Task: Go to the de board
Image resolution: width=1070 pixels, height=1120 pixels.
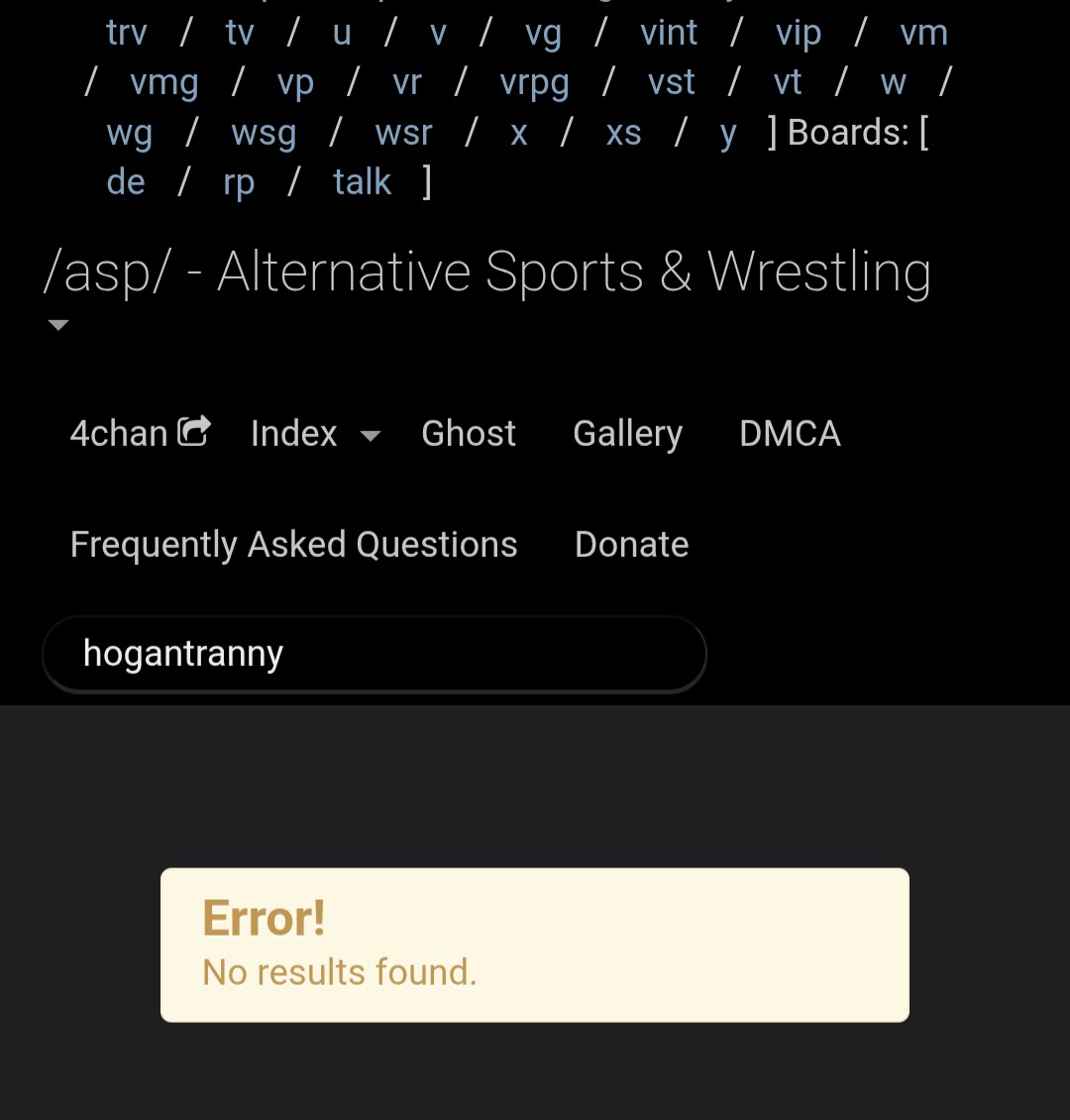Action: [x=126, y=181]
